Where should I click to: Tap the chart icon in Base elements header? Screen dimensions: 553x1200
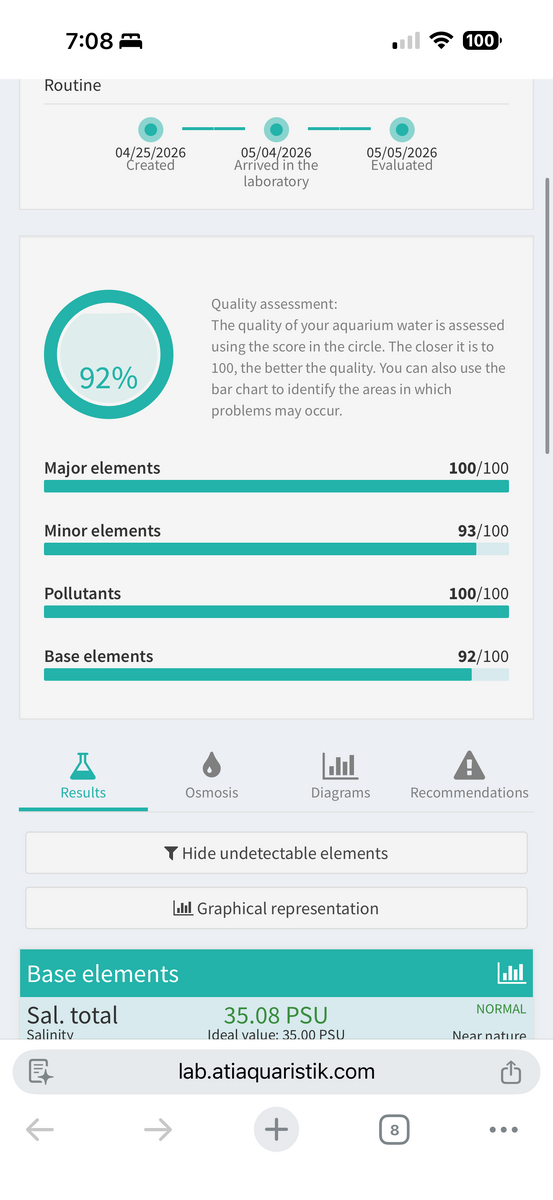tap(511, 973)
